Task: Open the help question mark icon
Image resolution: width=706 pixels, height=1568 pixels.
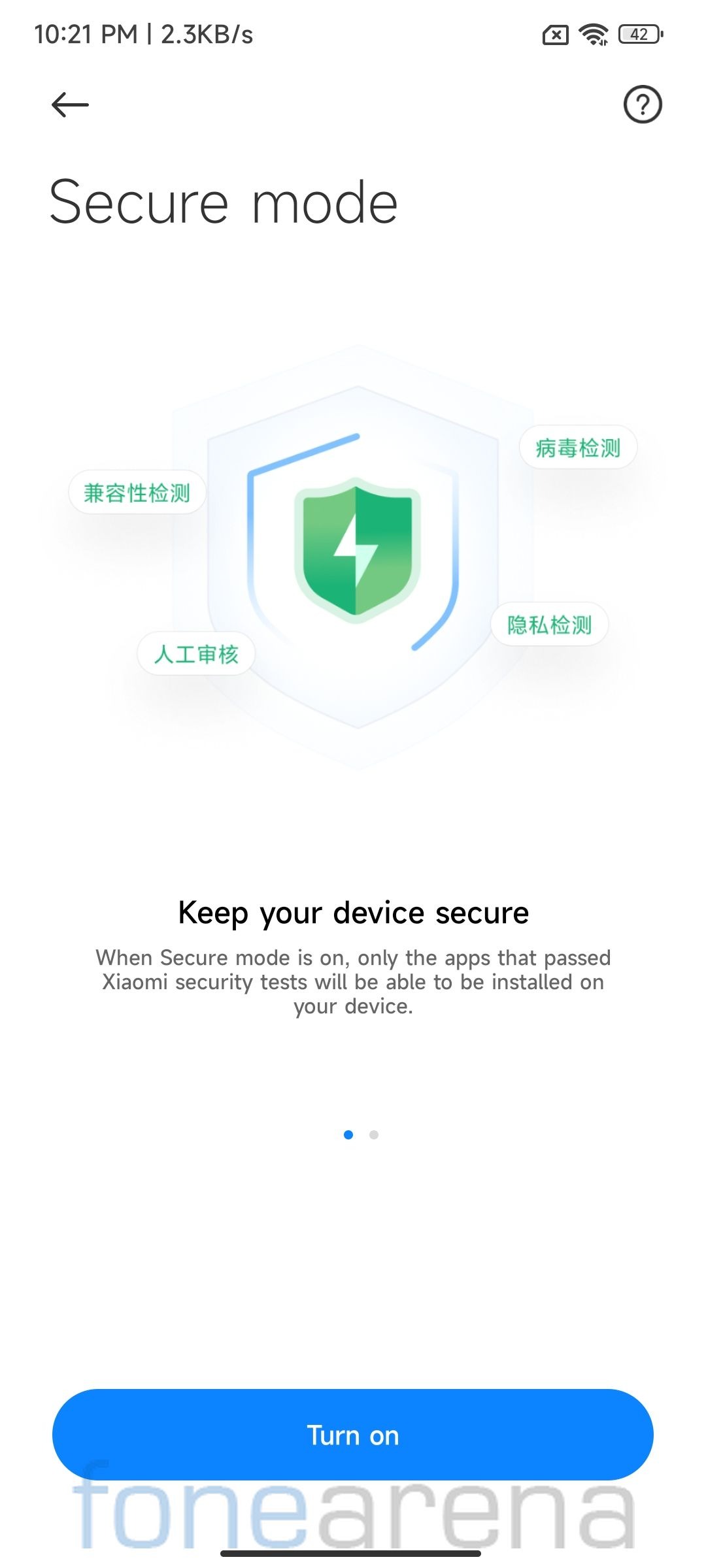Action: point(643,105)
